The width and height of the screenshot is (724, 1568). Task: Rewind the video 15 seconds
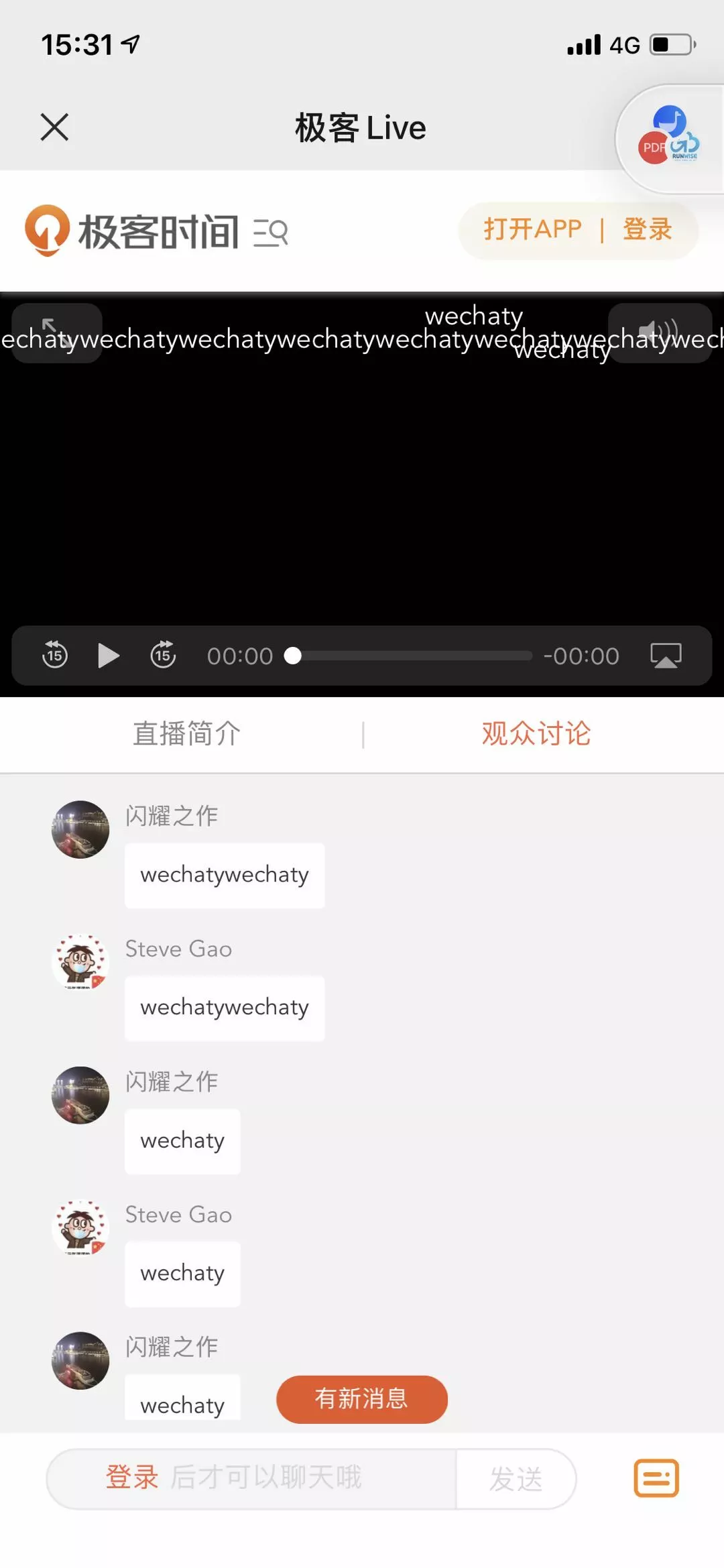pos(55,655)
